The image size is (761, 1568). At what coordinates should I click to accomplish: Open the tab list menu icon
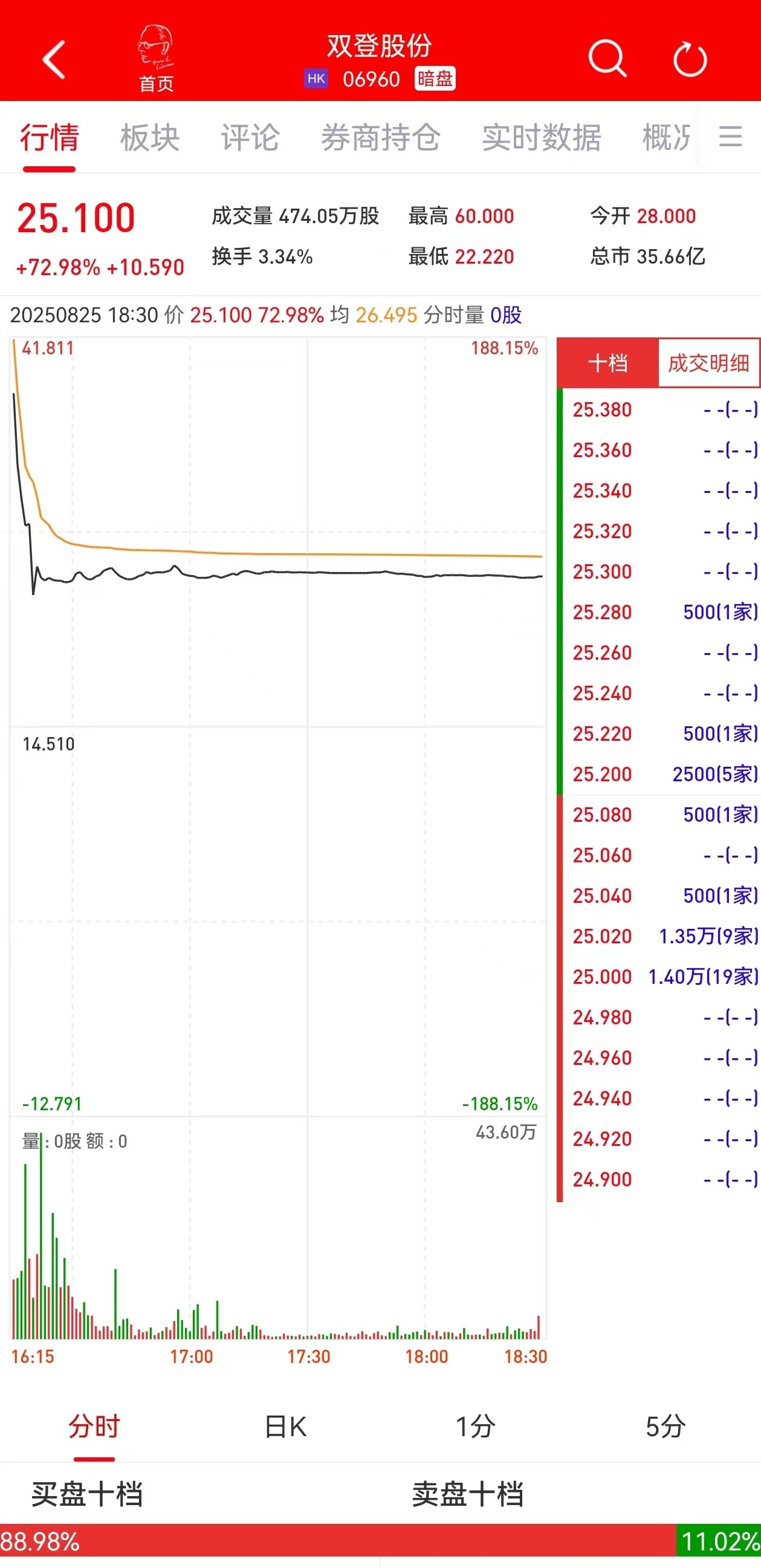[730, 136]
